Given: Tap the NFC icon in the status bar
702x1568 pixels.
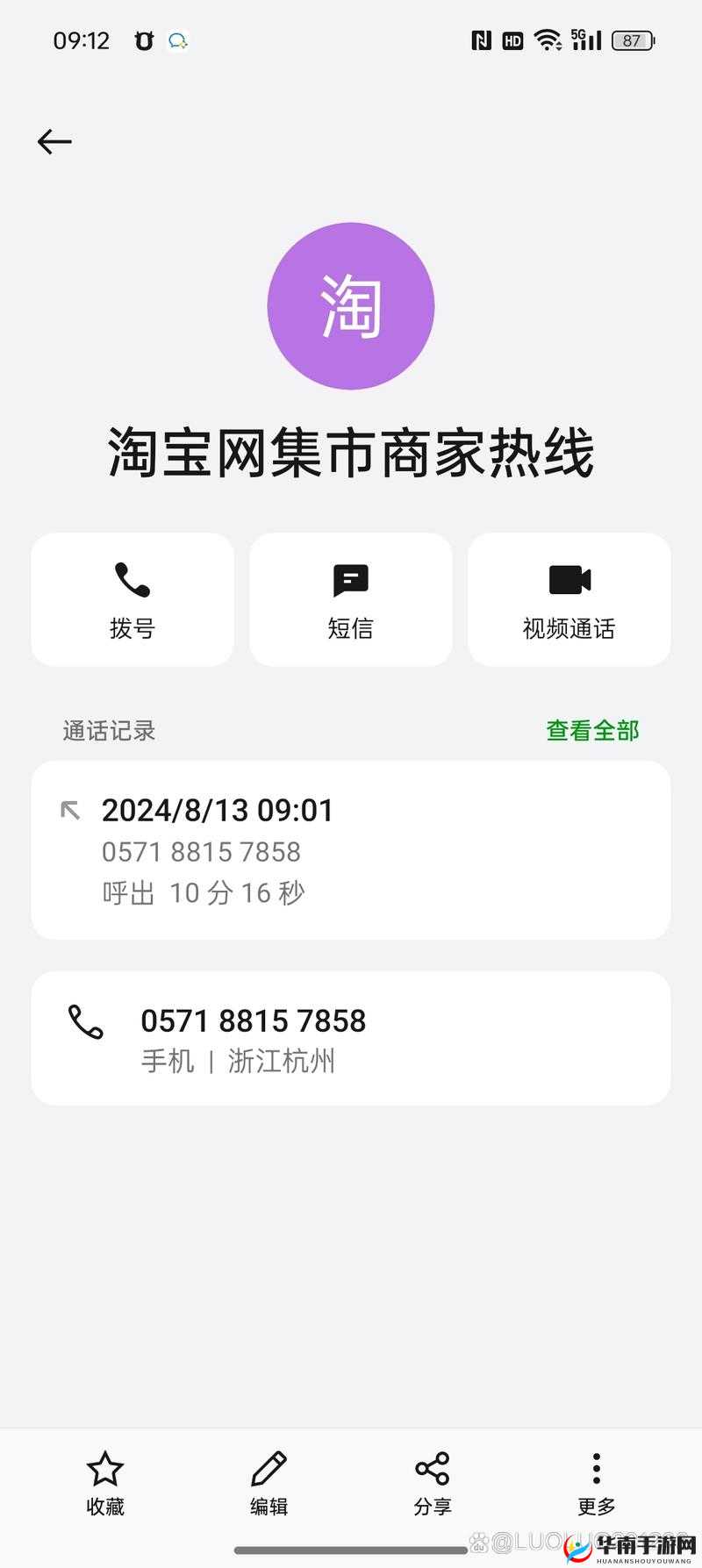Looking at the screenshot, I should coord(480,39).
